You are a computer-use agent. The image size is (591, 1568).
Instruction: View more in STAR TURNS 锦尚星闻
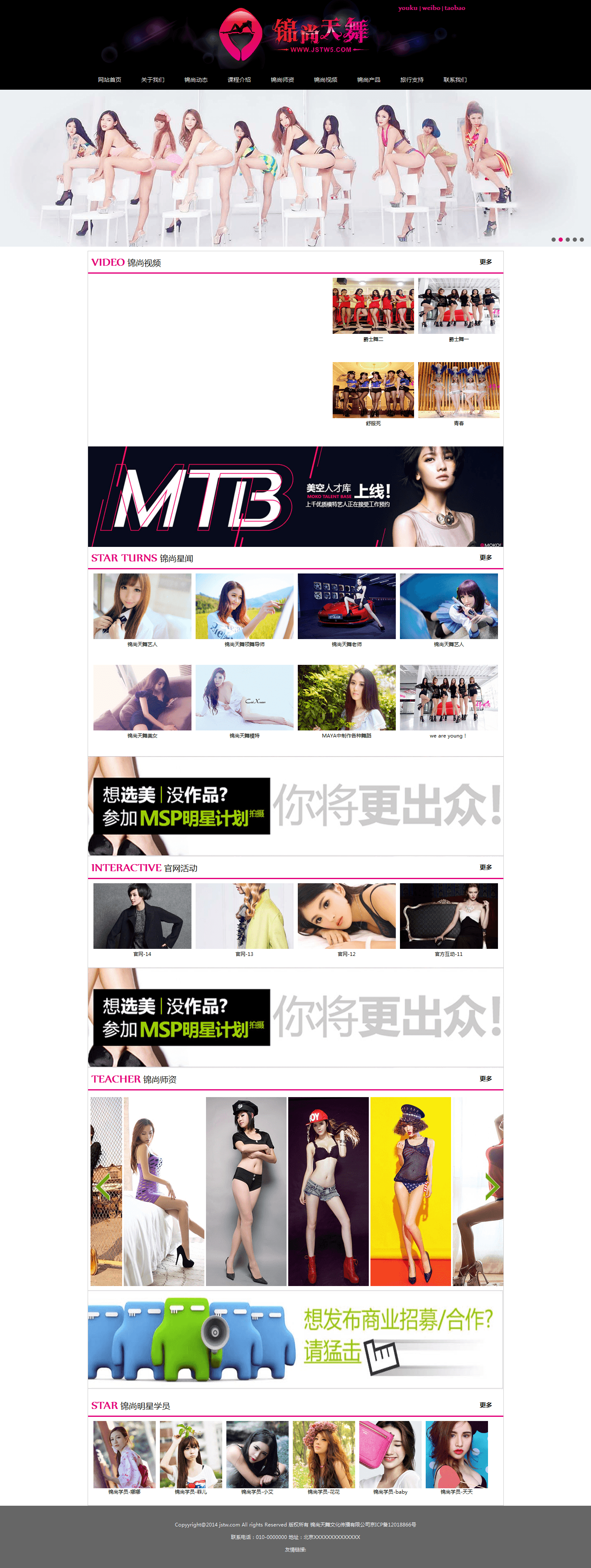tap(486, 558)
